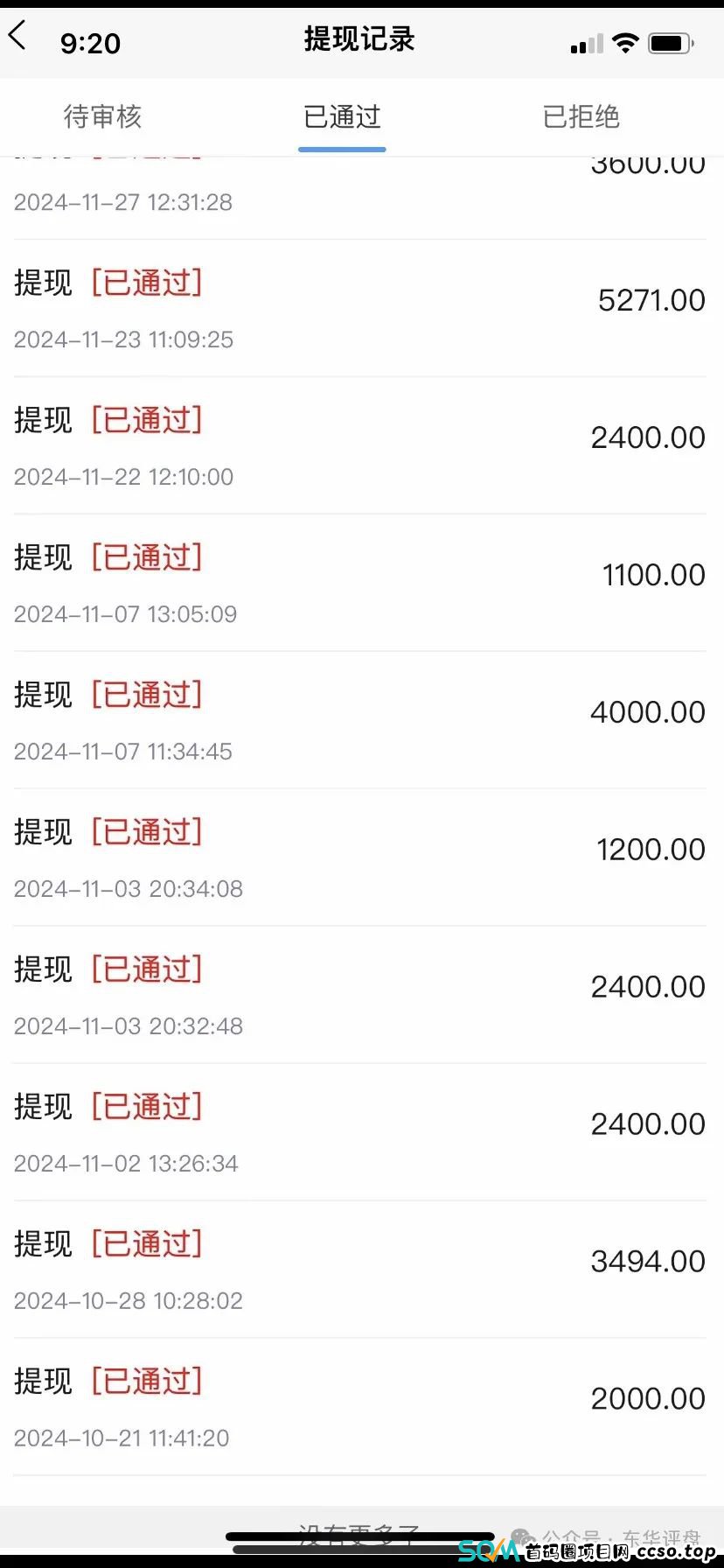Screen dimensions: 724x1568
Task: Tap the back arrow to go back
Action: (x=19, y=35)
